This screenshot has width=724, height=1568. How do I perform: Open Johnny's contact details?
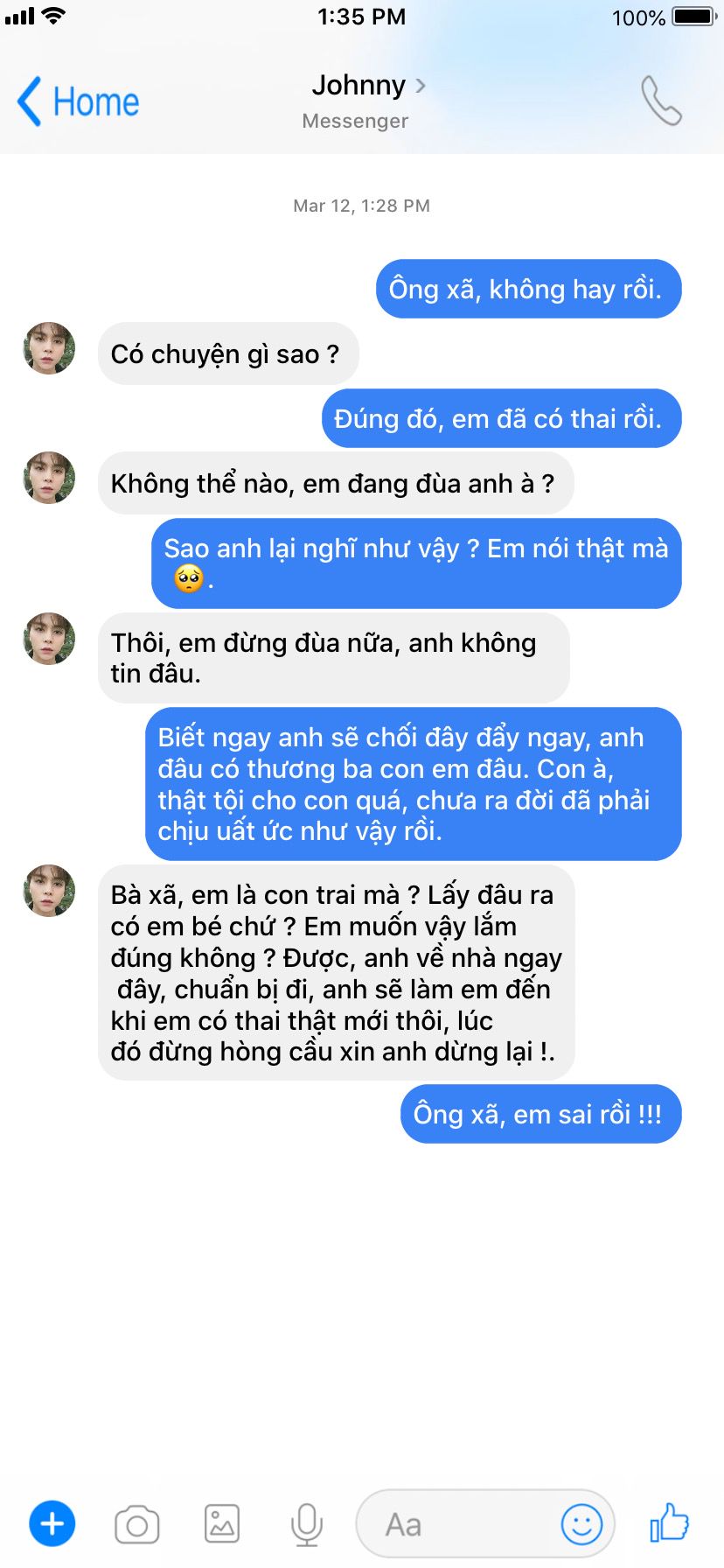368,86
